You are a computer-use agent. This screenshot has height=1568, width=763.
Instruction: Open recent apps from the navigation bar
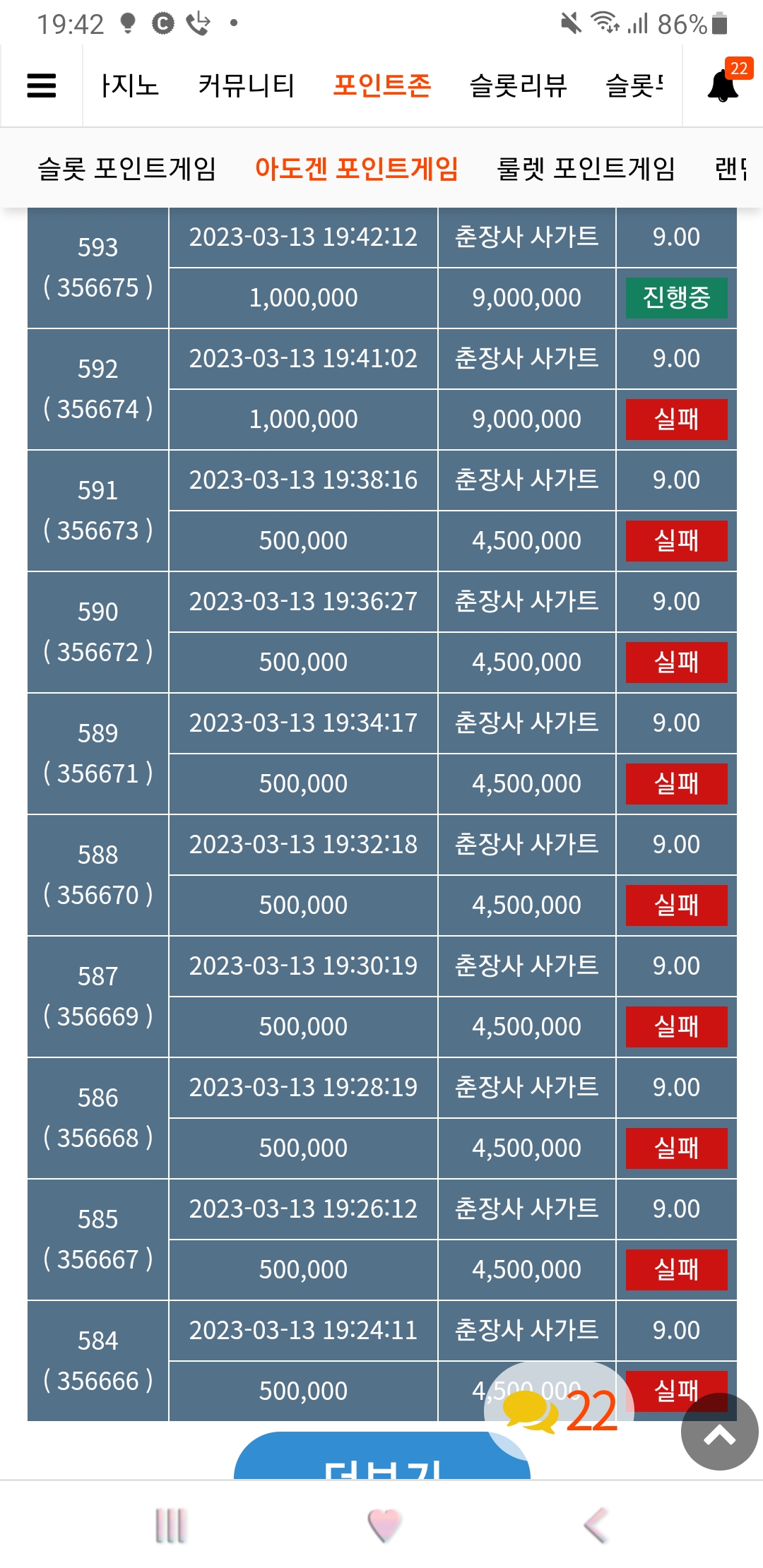tap(170, 1525)
